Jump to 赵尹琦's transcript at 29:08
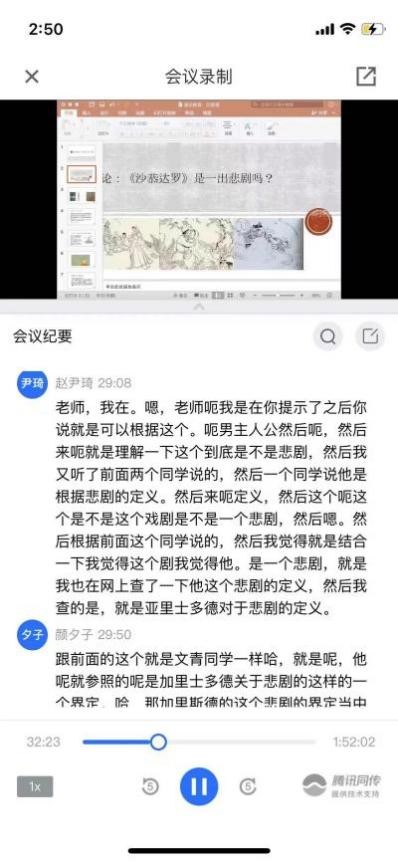Screen dimensions: 398x862 click(x=93, y=383)
